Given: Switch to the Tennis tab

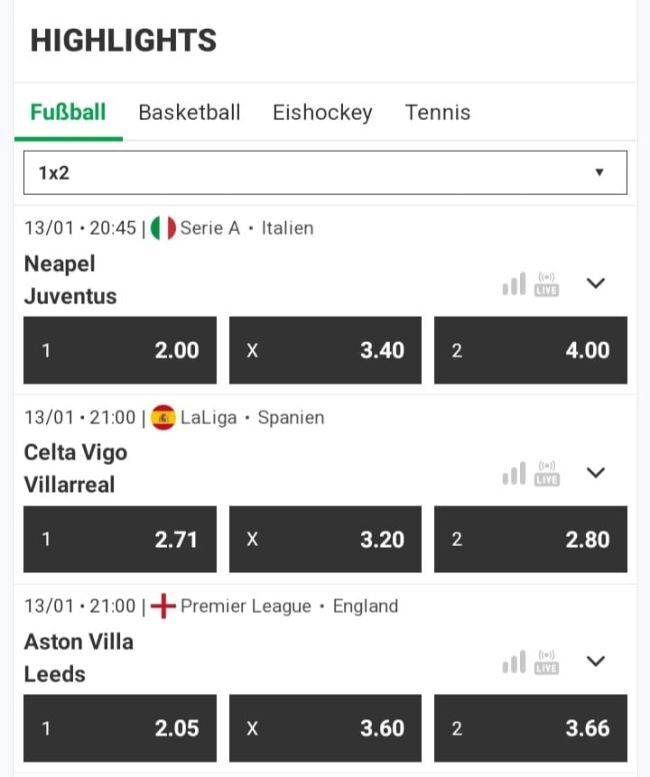Looking at the screenshot, I should click(x=437, y=112).
